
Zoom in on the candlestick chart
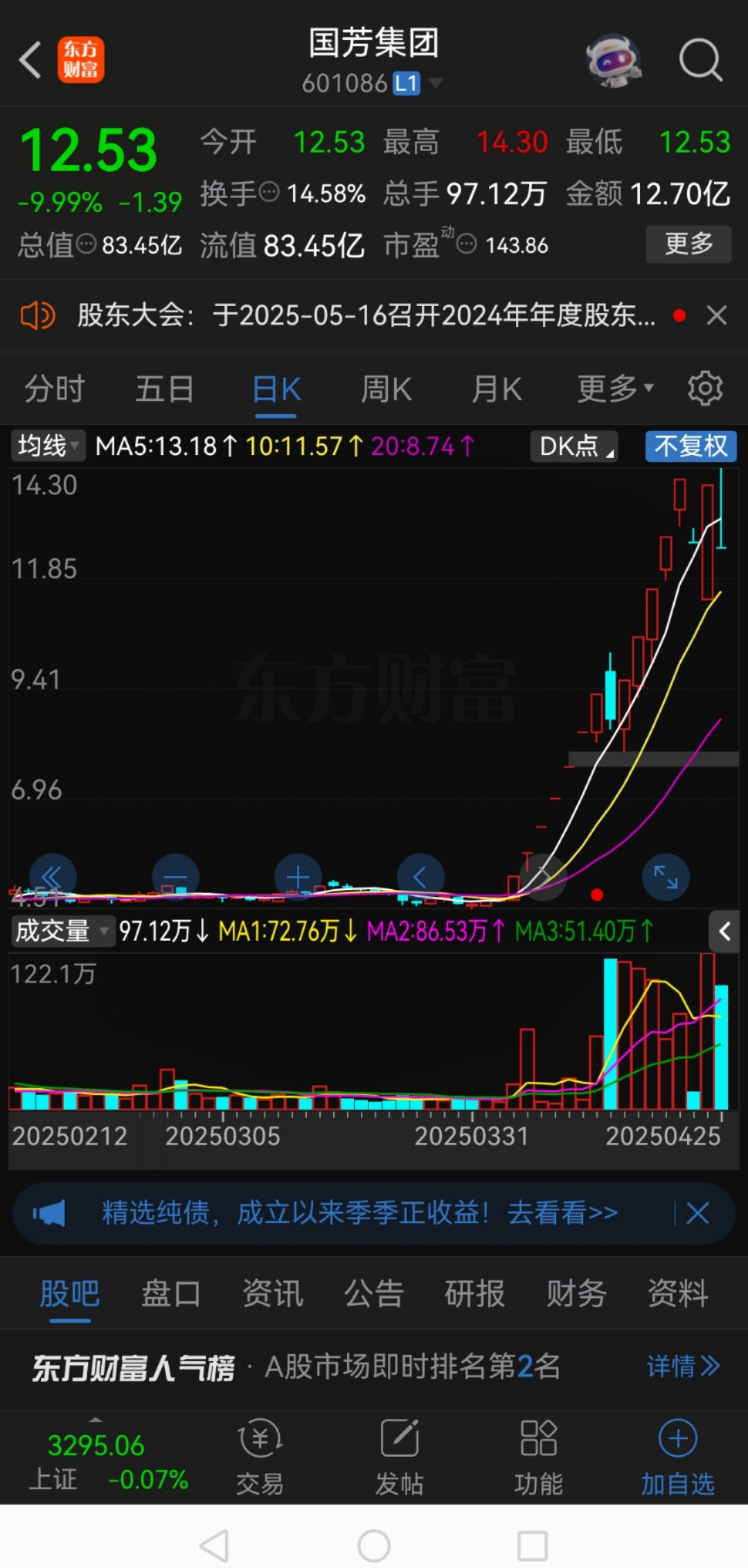pyautogui.click(x=299, y=877)
